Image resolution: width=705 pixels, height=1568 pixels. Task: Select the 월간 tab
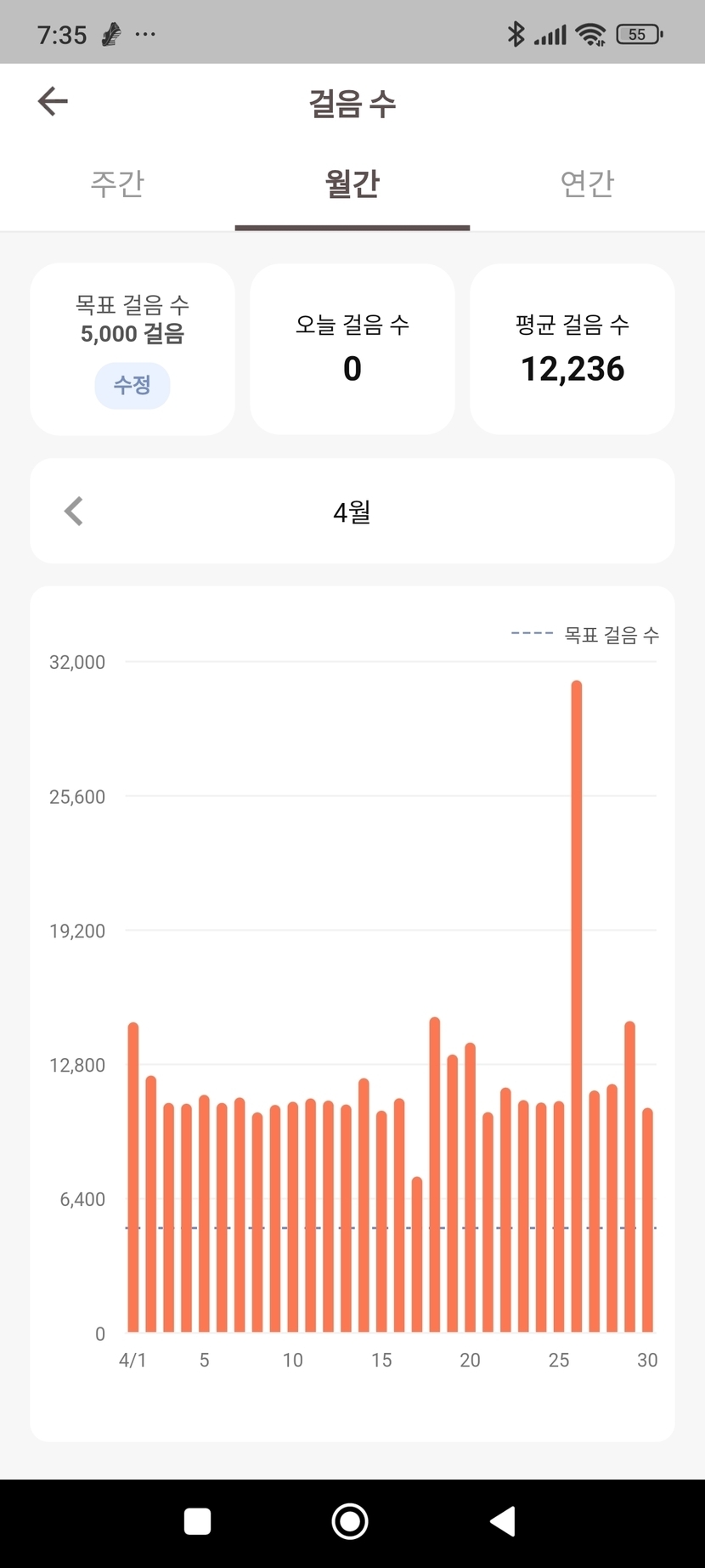coord(352,184)
